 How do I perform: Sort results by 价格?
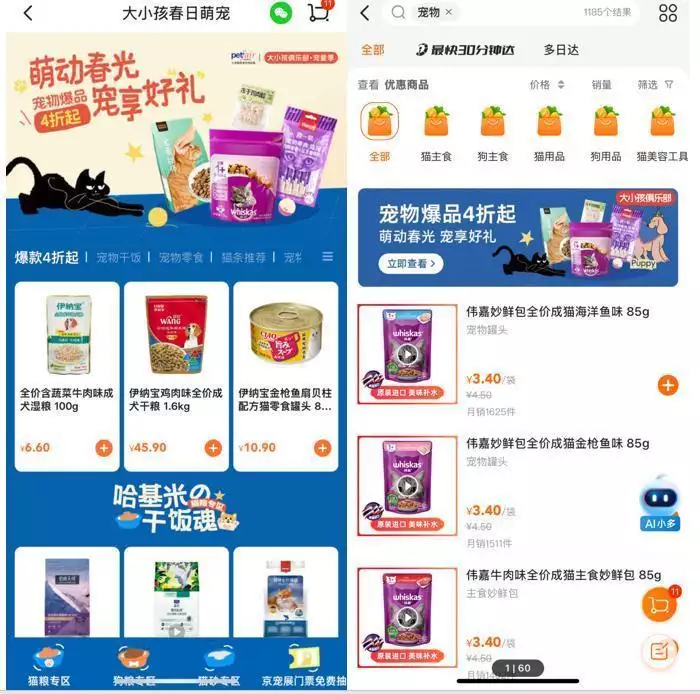546,85
